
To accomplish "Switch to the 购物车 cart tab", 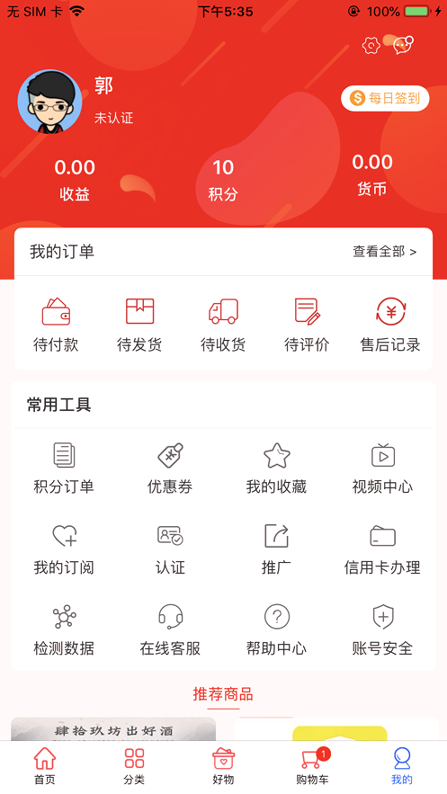I will pyautogui.click(x=313, y=766).
